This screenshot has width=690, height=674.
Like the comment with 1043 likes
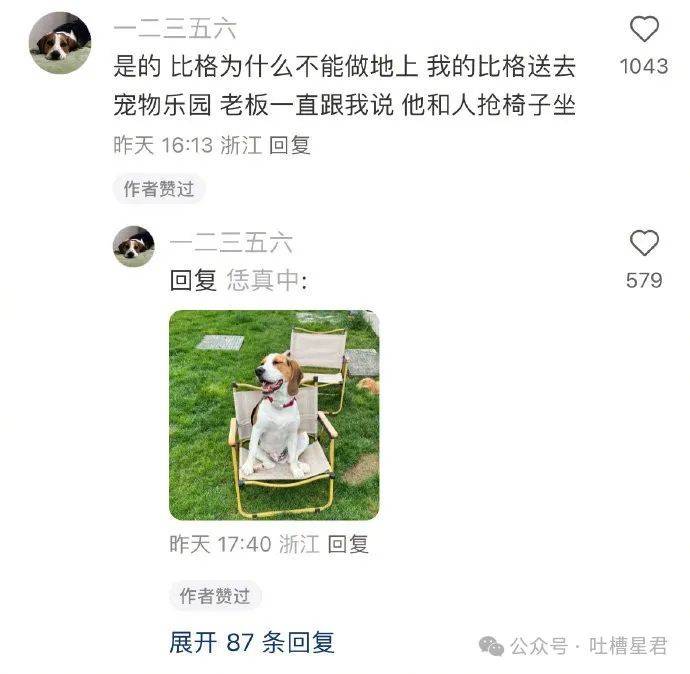pos(644,30)
